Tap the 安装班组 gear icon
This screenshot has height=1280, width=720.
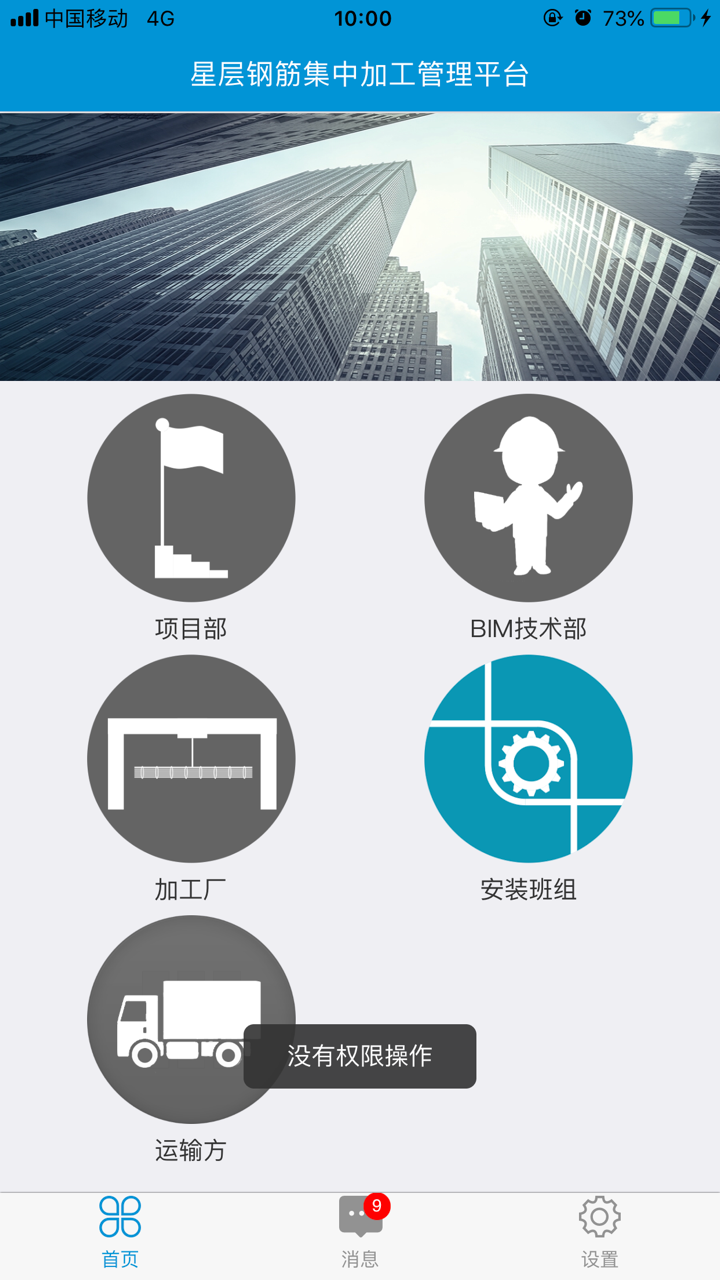(528, 758)
